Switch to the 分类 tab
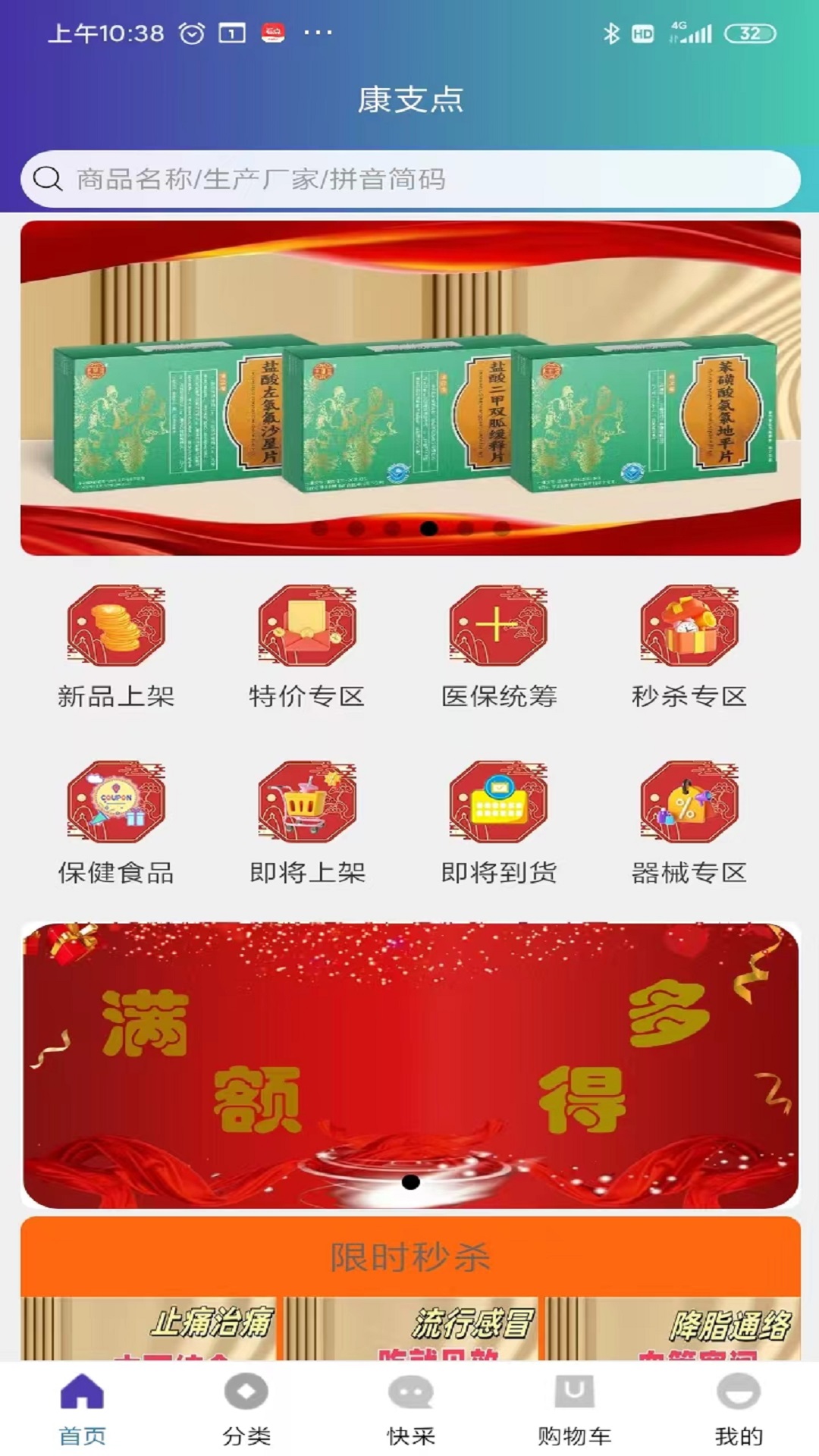 pos(246,1409)
